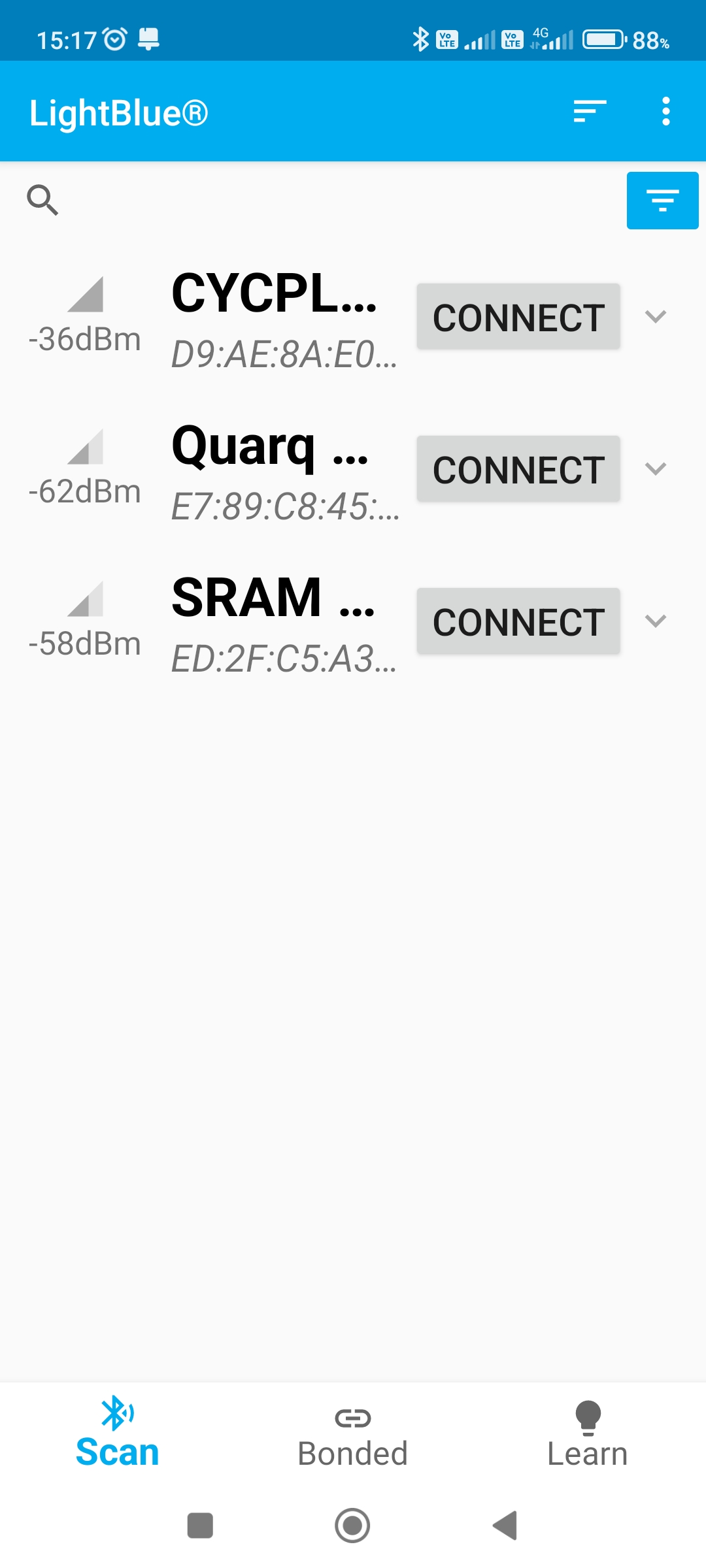Go back using the system back button
Screen dimensions: 706x1568
click(x=505, y=1526)
